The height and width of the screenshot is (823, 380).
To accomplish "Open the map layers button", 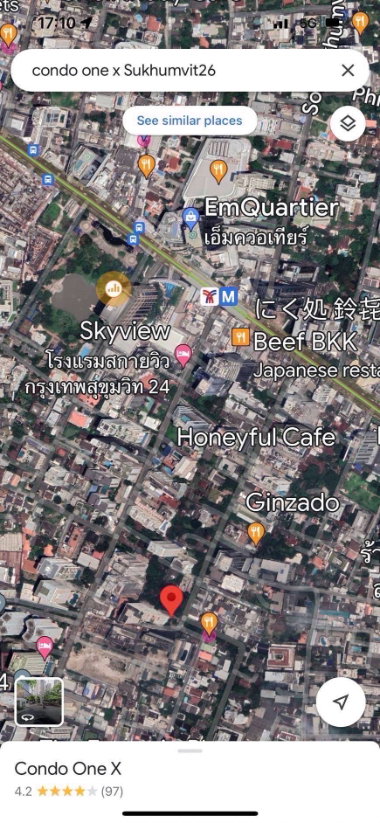I will tap(348, 123).
